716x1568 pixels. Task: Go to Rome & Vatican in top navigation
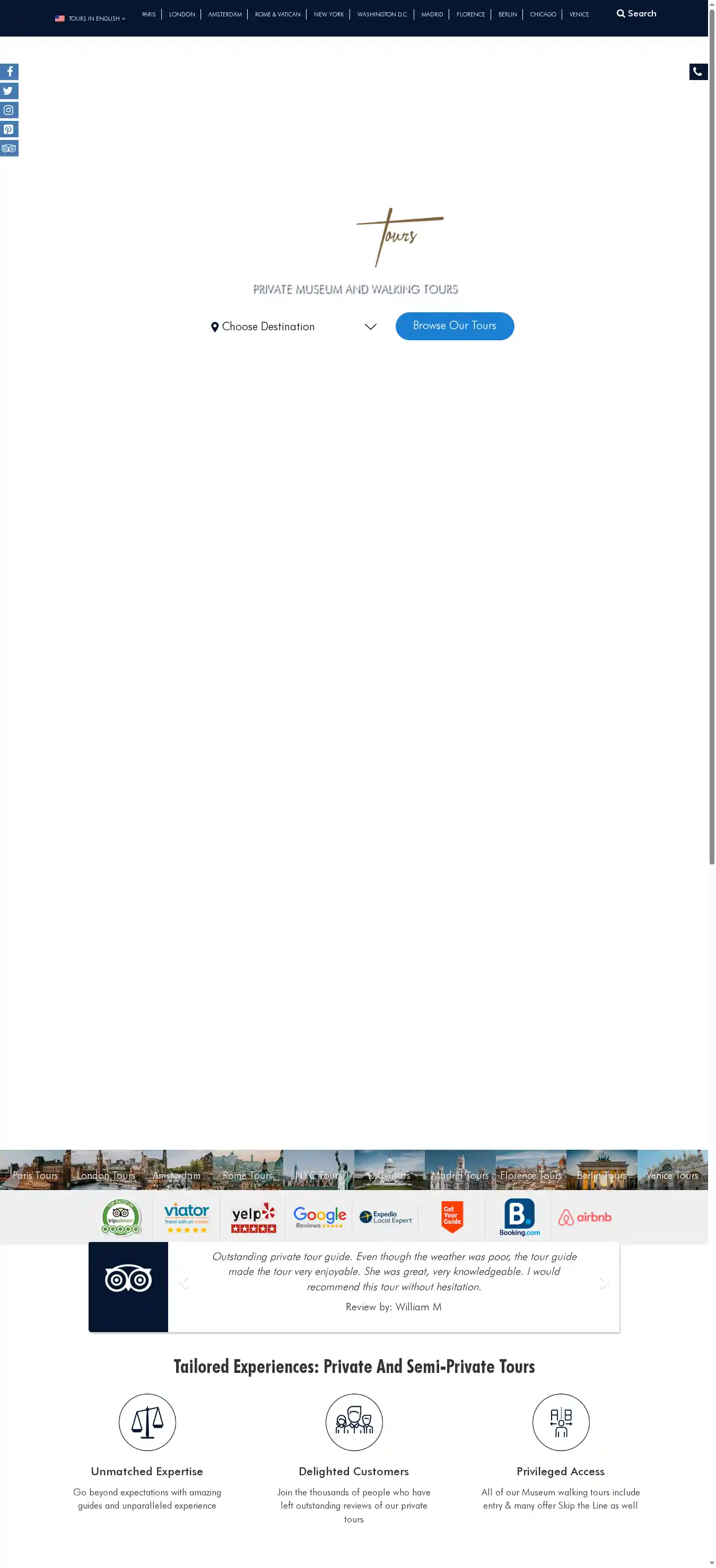277,14
